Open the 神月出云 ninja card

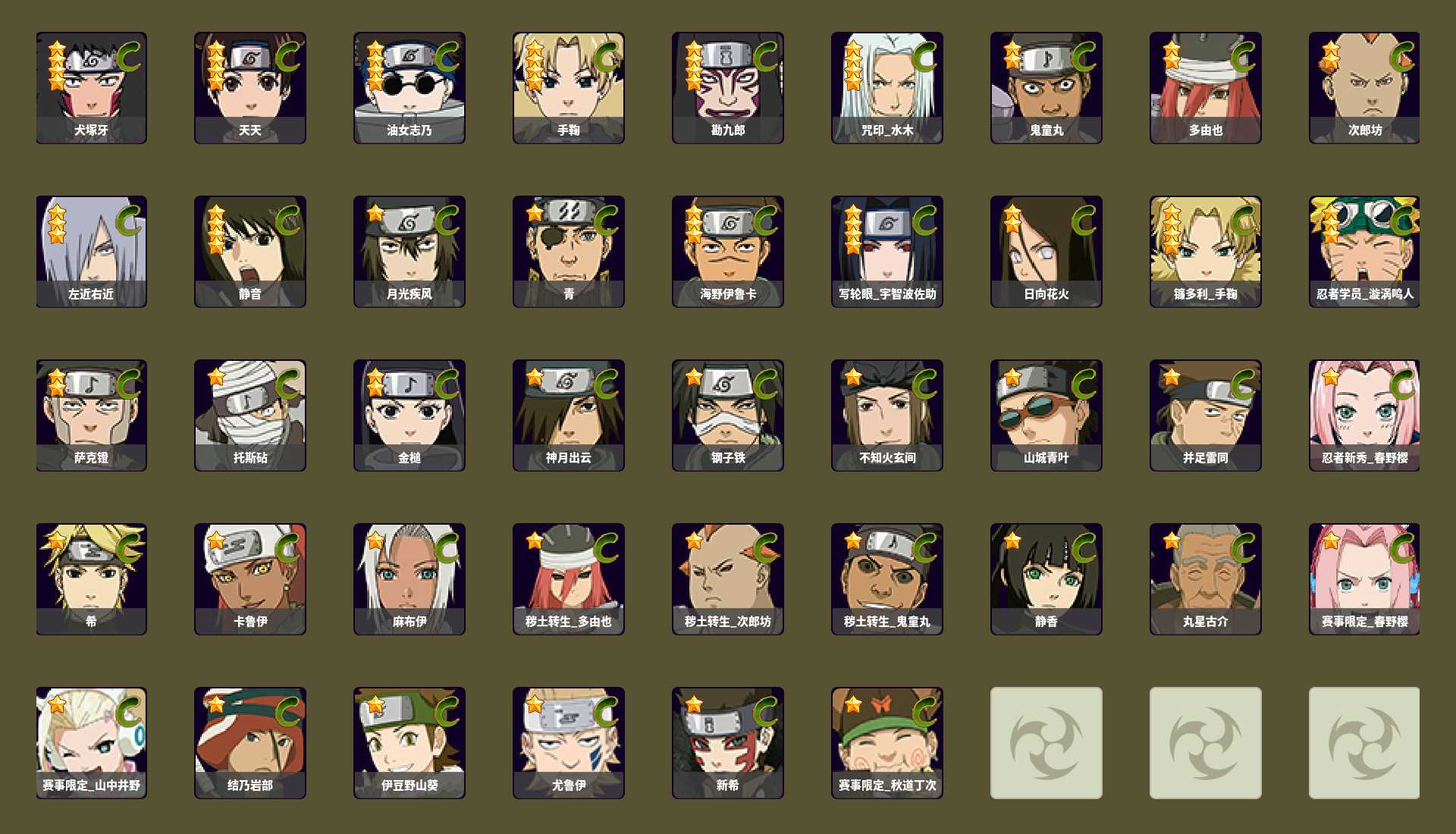click(x=569, y=415)
